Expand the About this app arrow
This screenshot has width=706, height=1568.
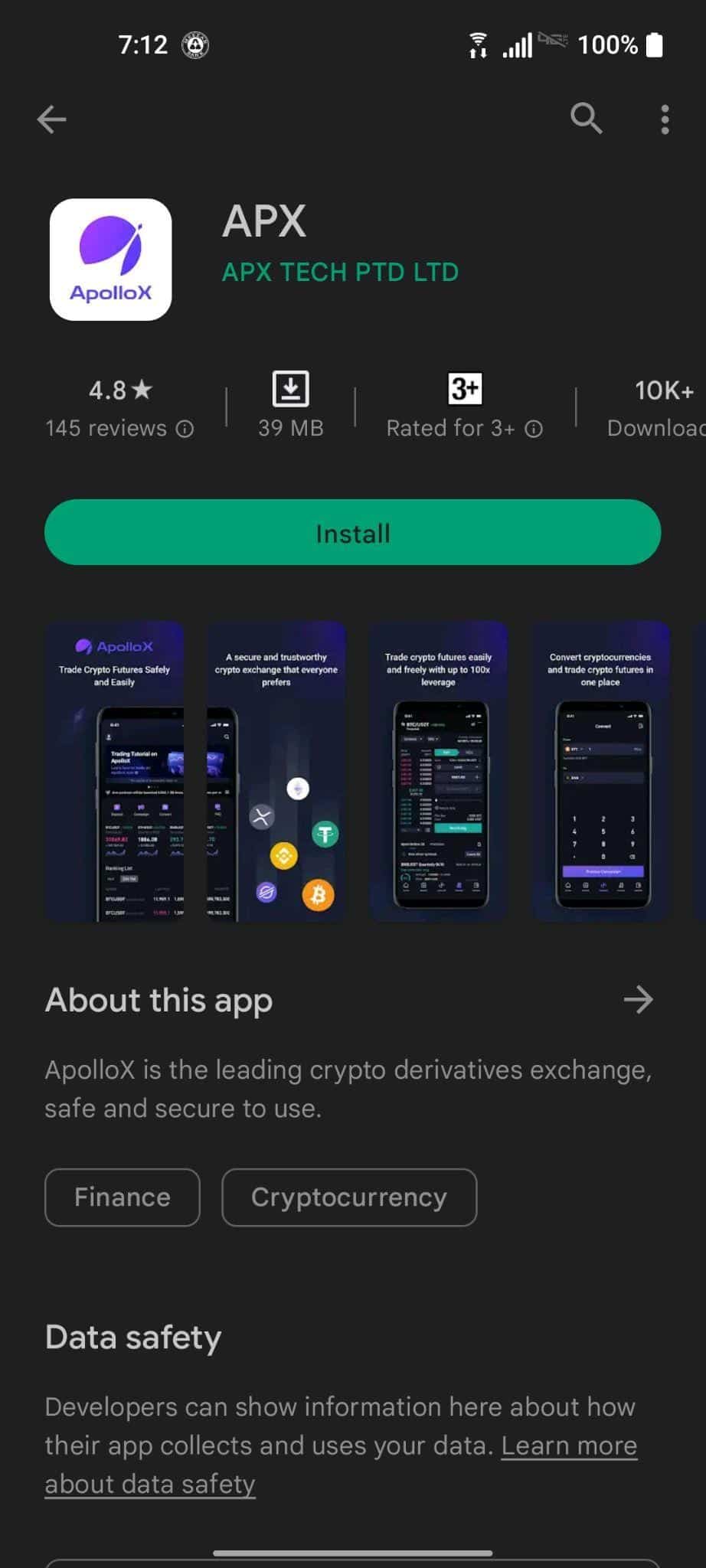click(638, 999)
